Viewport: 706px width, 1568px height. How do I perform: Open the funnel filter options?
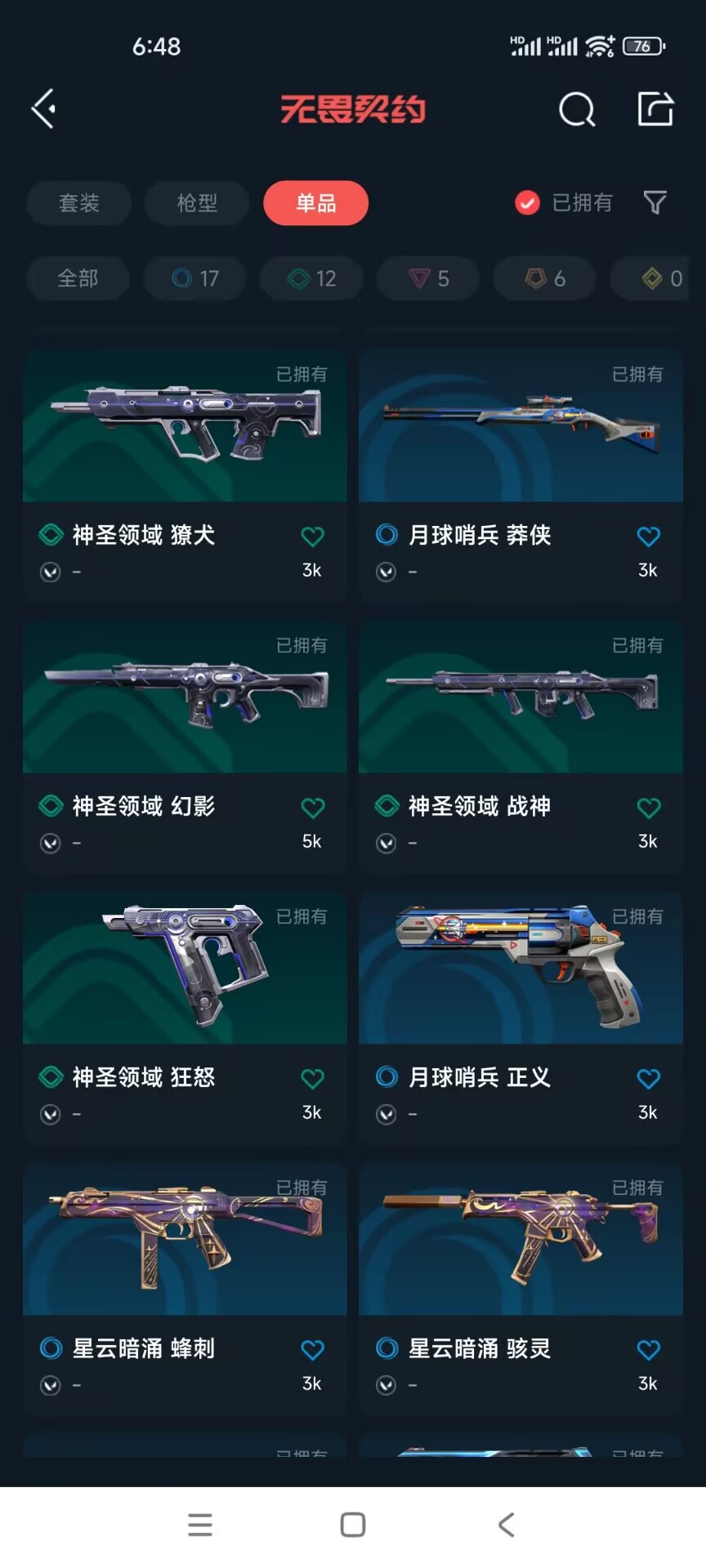point(655,203)
